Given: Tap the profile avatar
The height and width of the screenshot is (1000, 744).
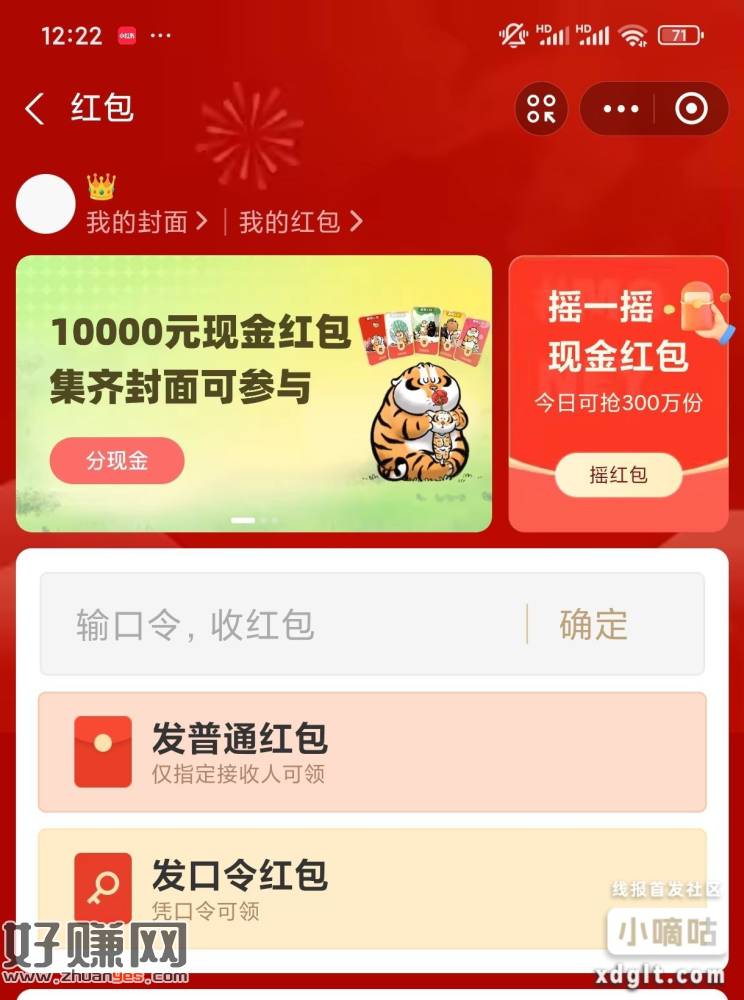Looking at the screenshot, I should (x=46, y=204).
